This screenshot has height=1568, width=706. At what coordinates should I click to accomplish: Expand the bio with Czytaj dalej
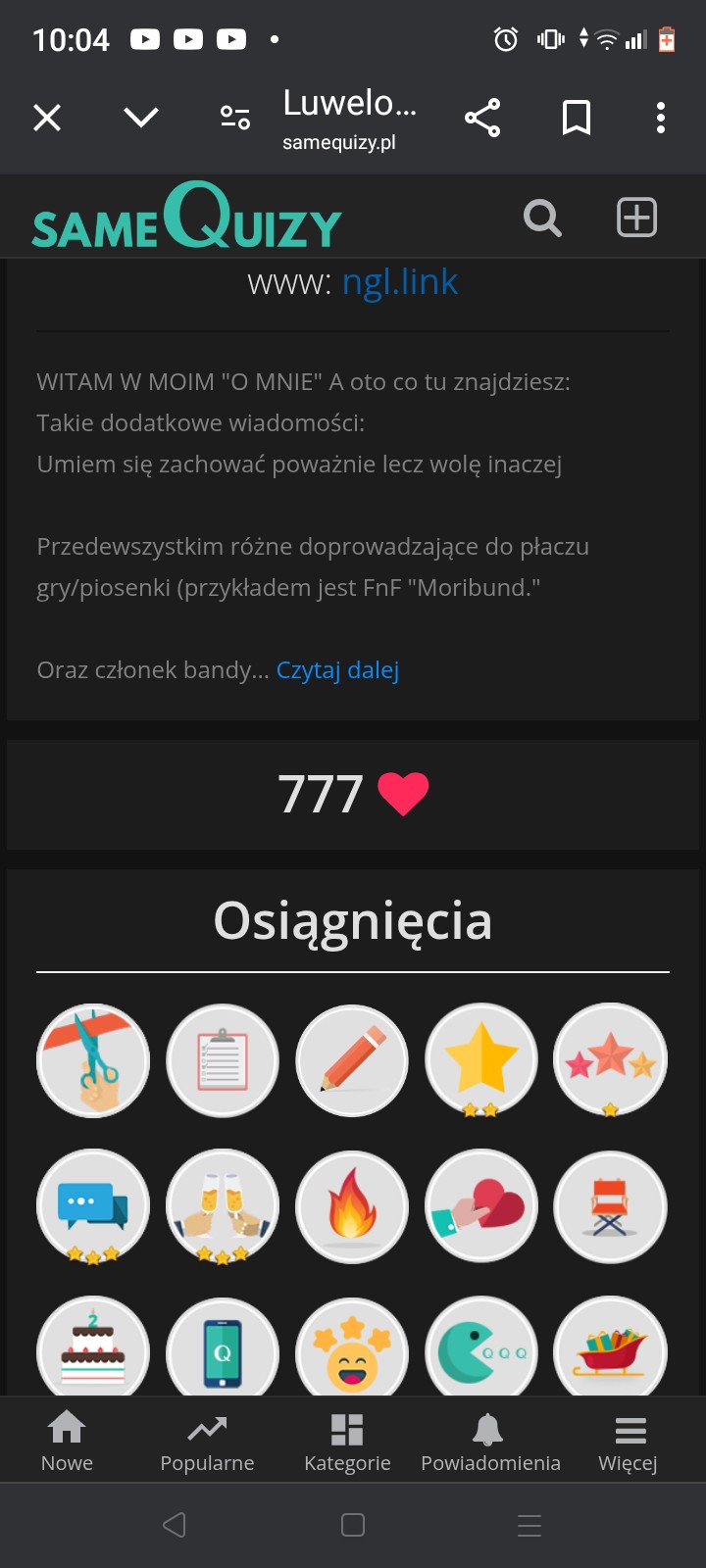tap(337, 670)
